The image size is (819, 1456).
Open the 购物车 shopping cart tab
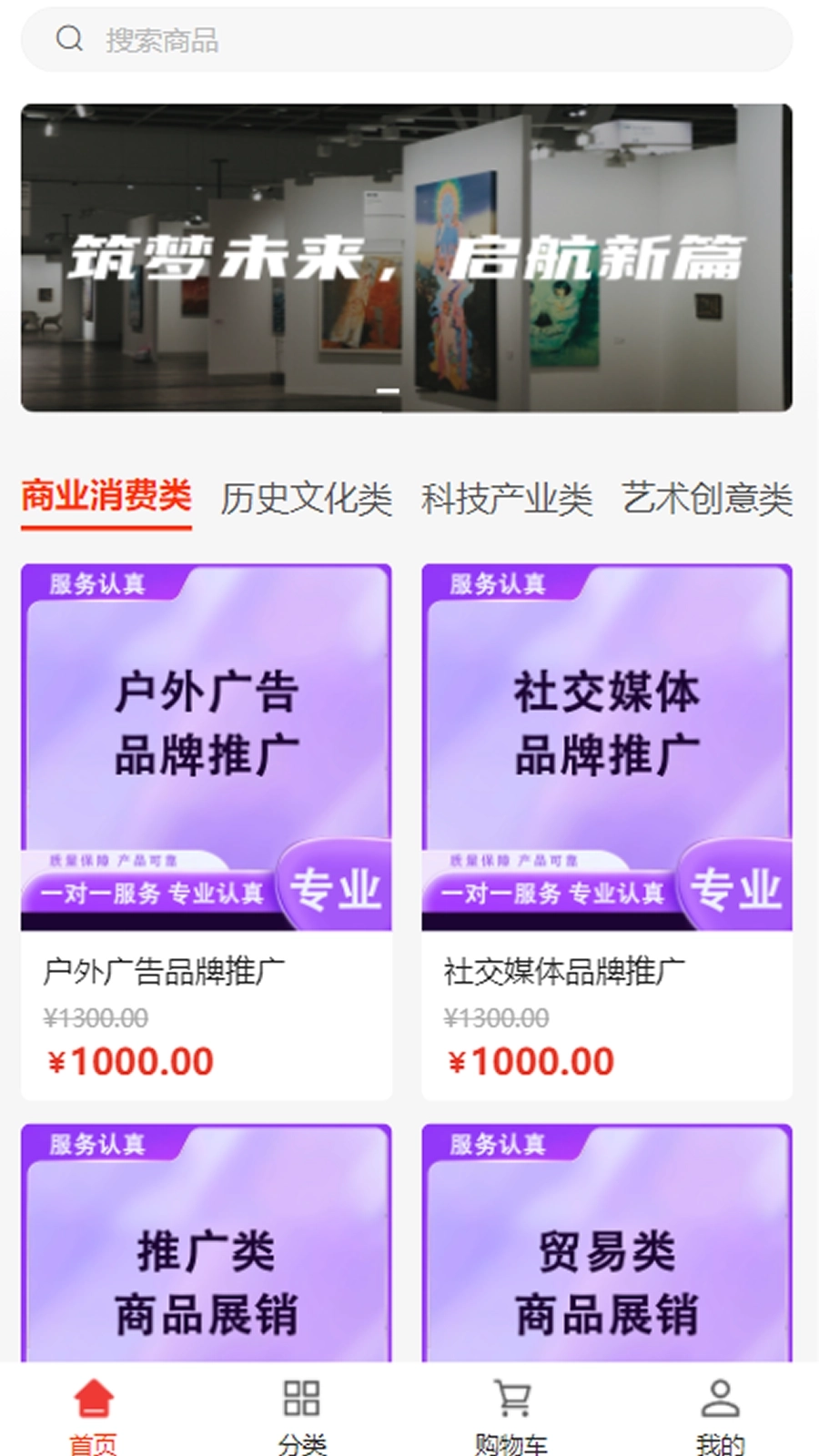(x=511, y=1415)
